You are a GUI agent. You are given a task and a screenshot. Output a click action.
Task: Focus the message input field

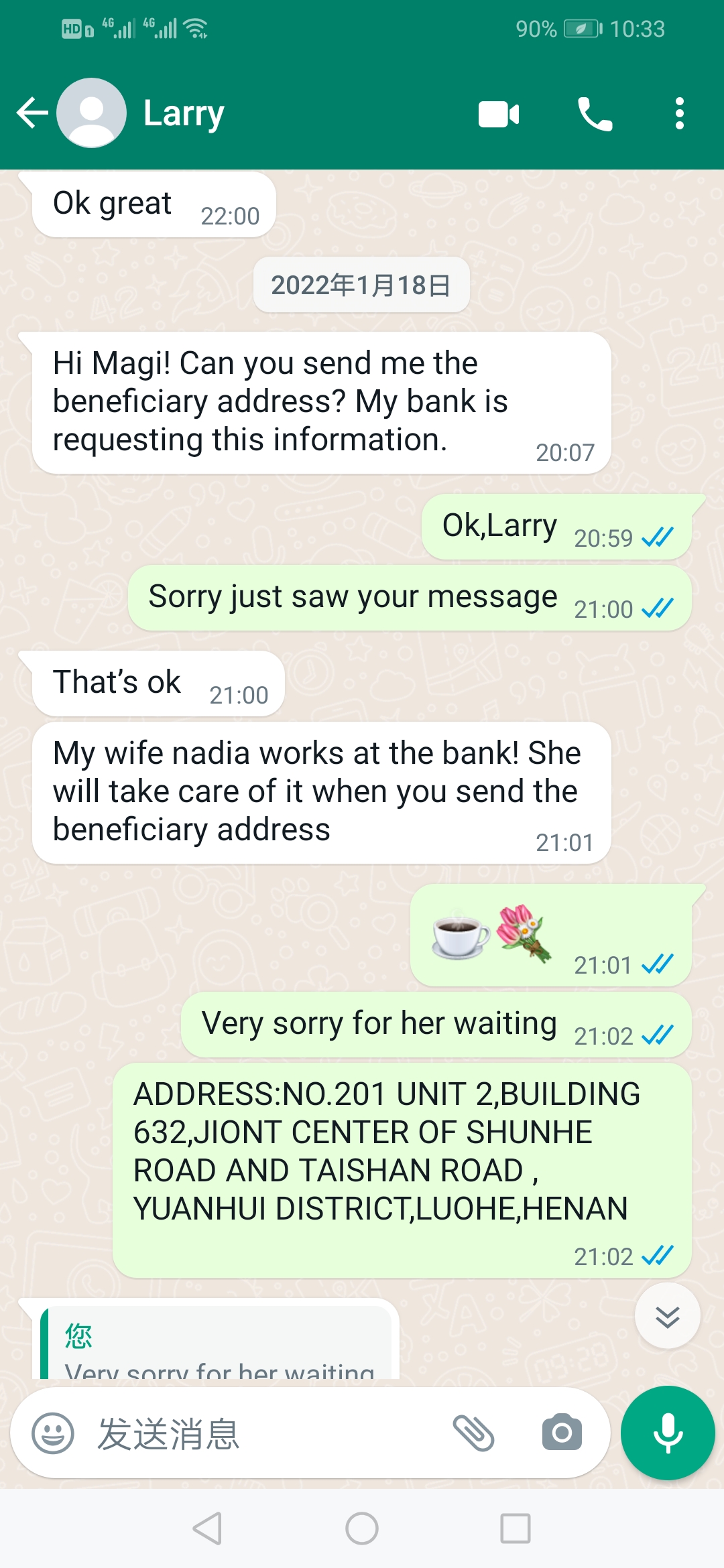point(268,1433)
